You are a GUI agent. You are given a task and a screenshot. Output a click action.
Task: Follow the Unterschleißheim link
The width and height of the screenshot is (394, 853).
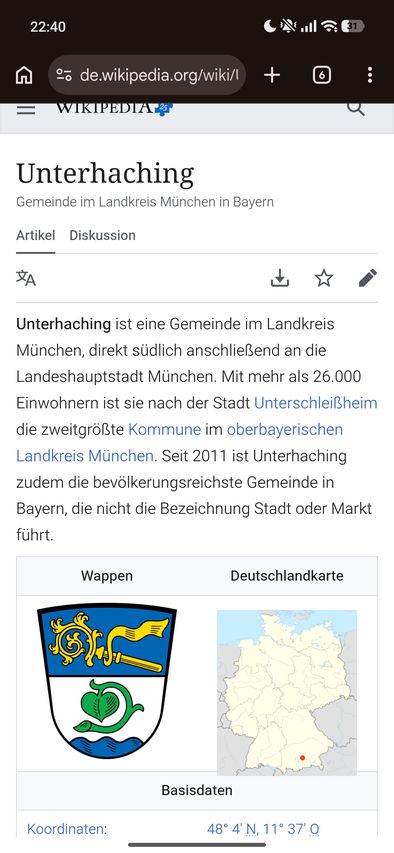pos(316,403)
